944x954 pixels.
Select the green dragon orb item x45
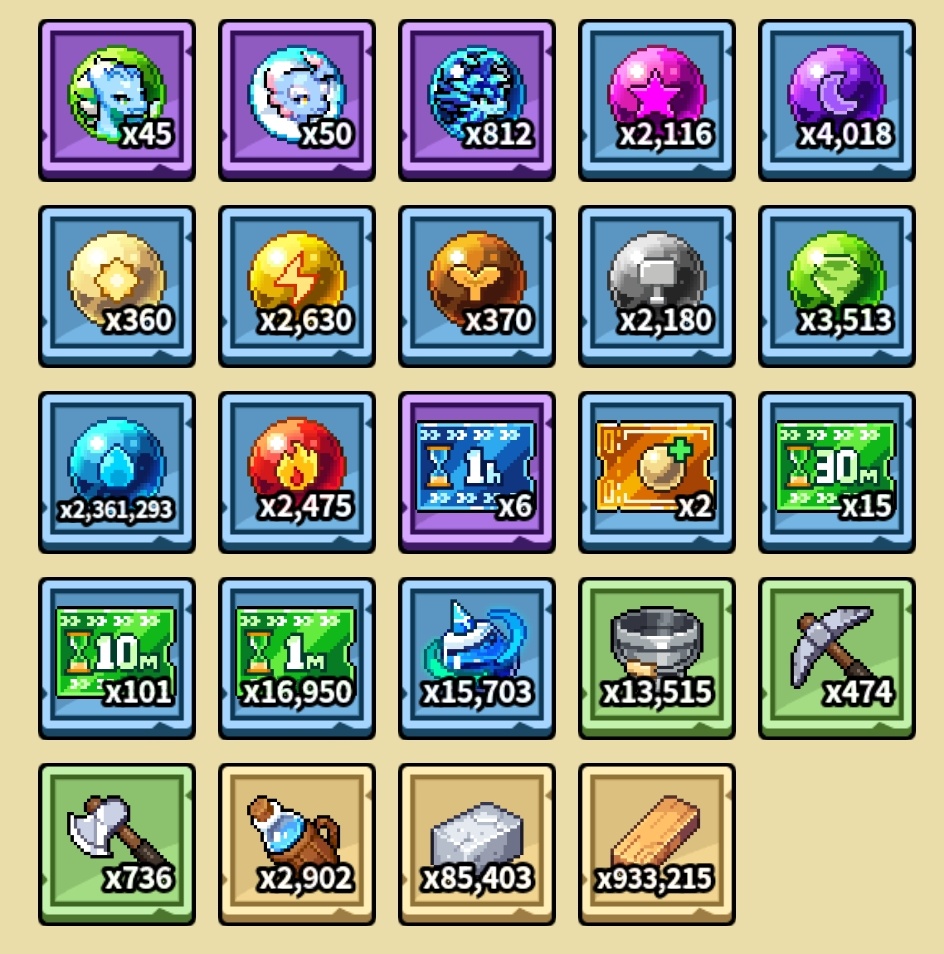click(x=117, y=100)
